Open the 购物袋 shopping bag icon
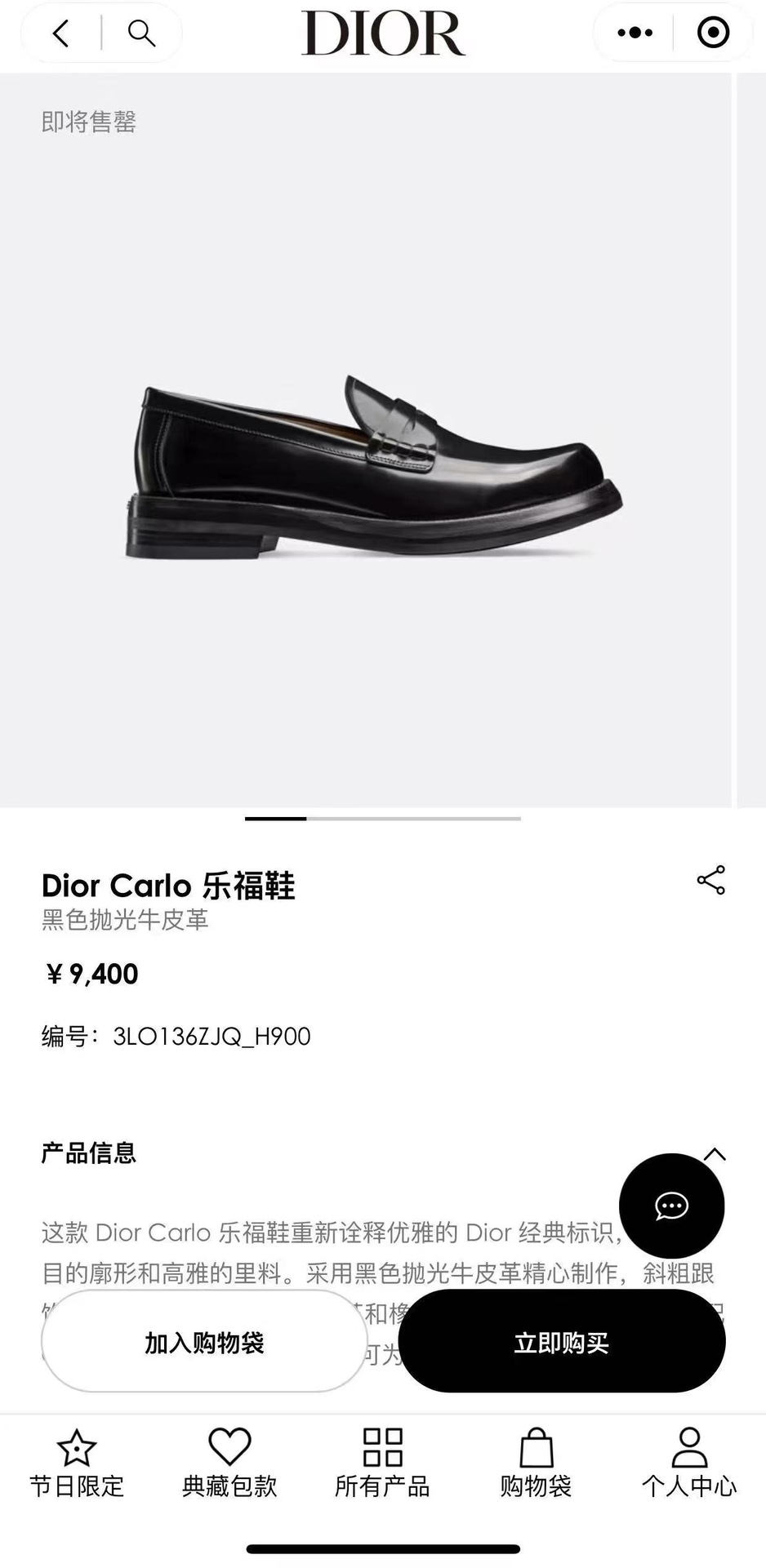Screen dimensions: 766x1568 [535, 1448]
